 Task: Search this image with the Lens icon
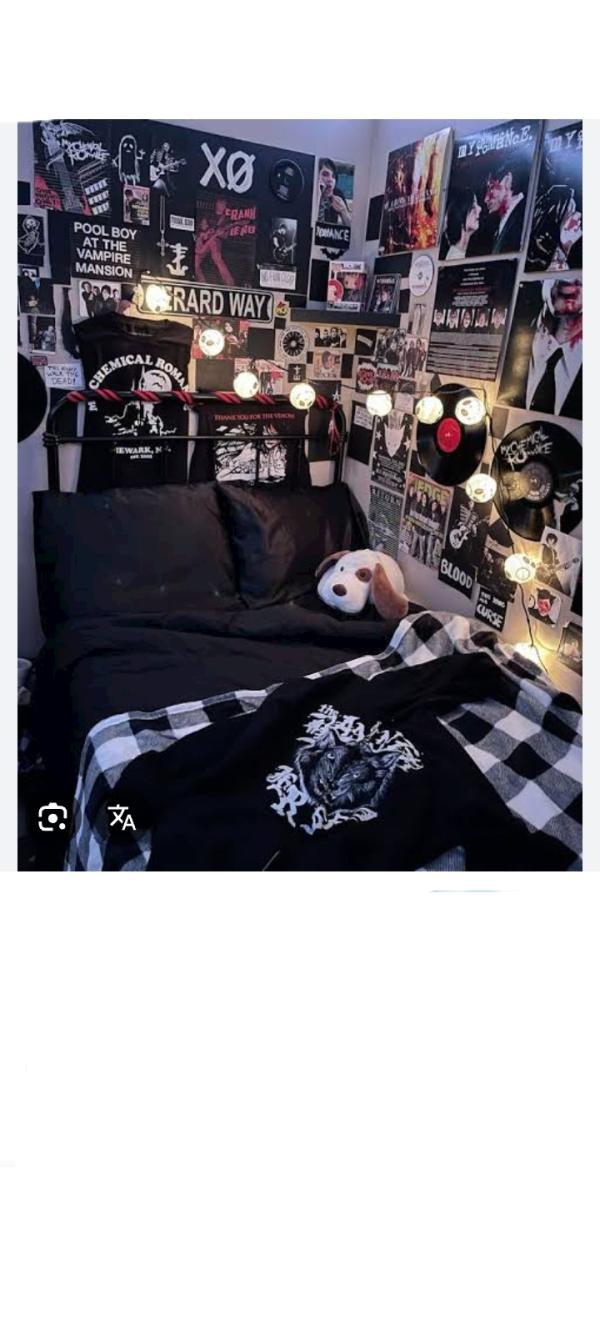pyautogui.click(x=52, y=817)
